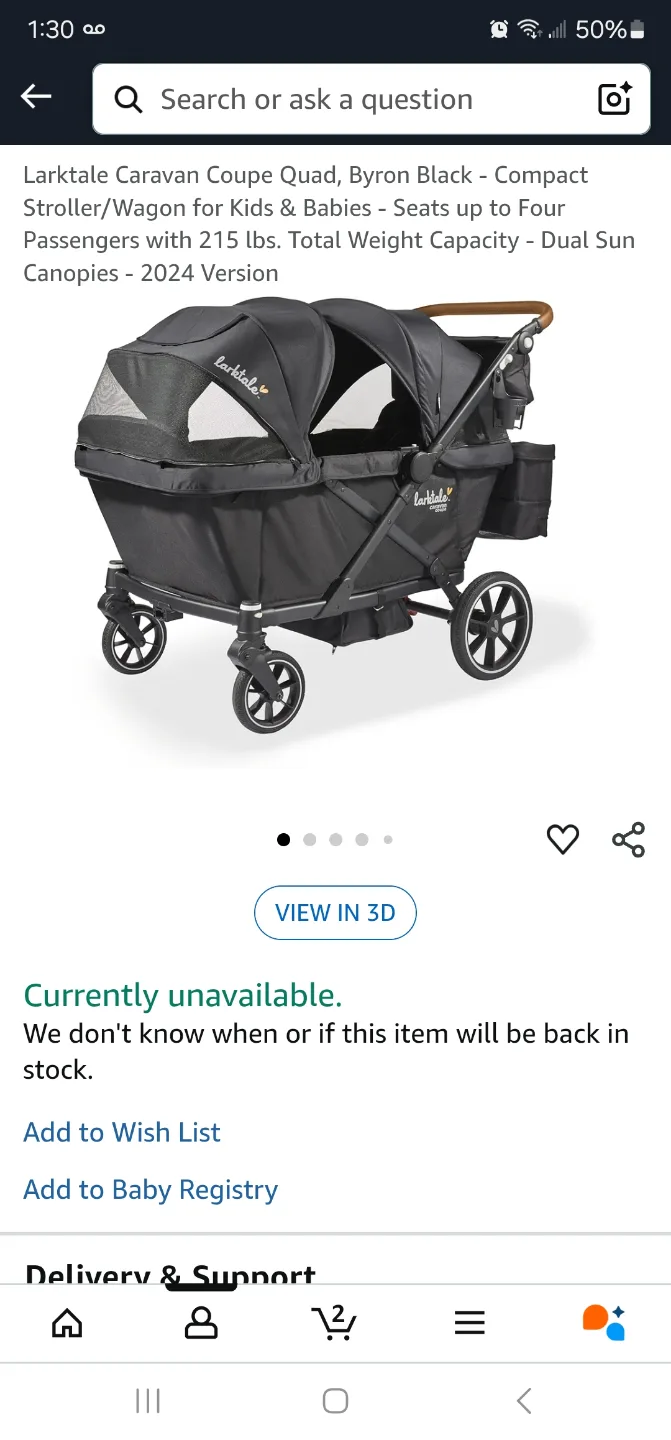Open the shopping cart with 2 items
This screenshot has height=1440, width=671.
click(334, 1322)
